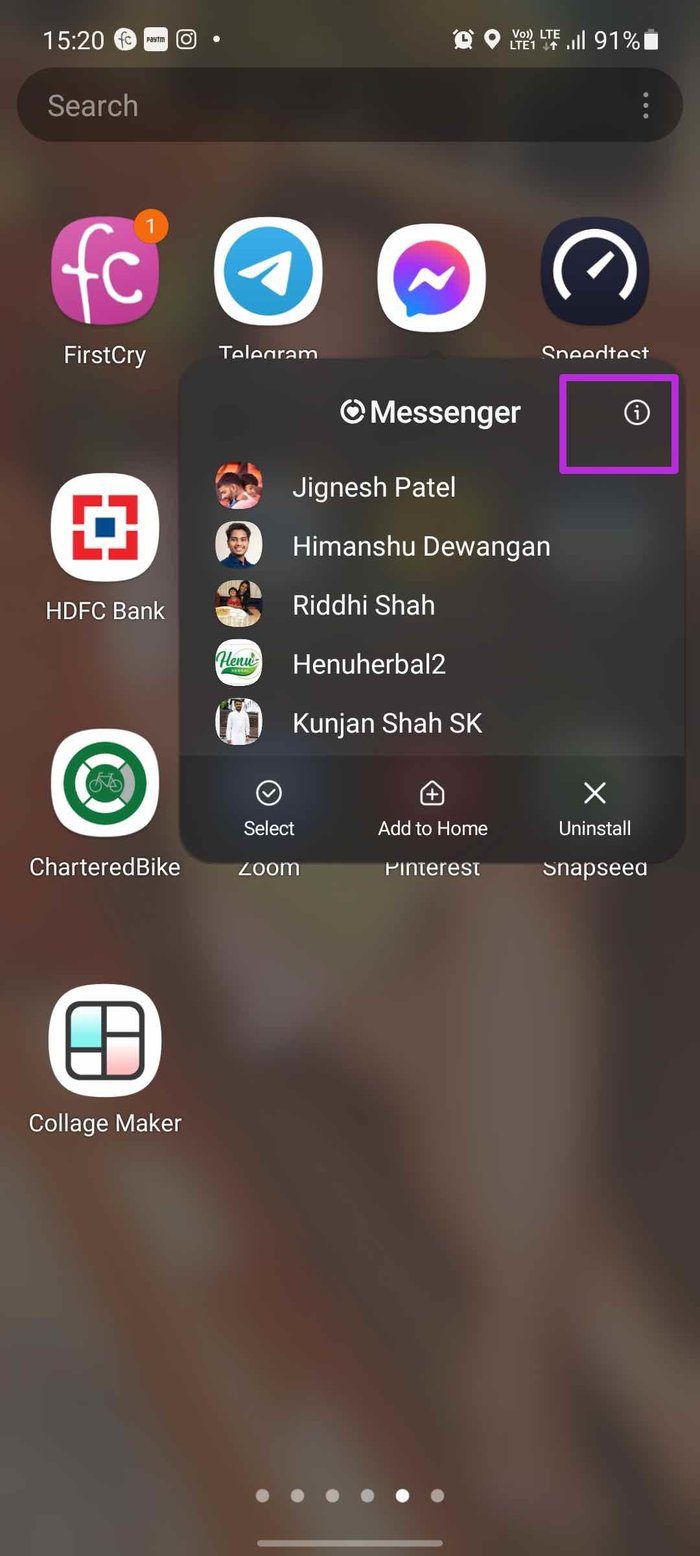Launch the Collage Maker app
The image size is (700, 1556).
coord(105,1040)
